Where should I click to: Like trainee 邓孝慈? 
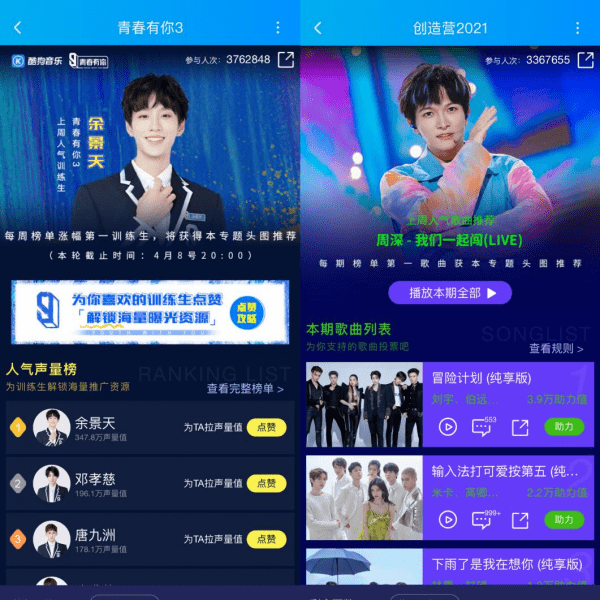[x=266, y=484]
